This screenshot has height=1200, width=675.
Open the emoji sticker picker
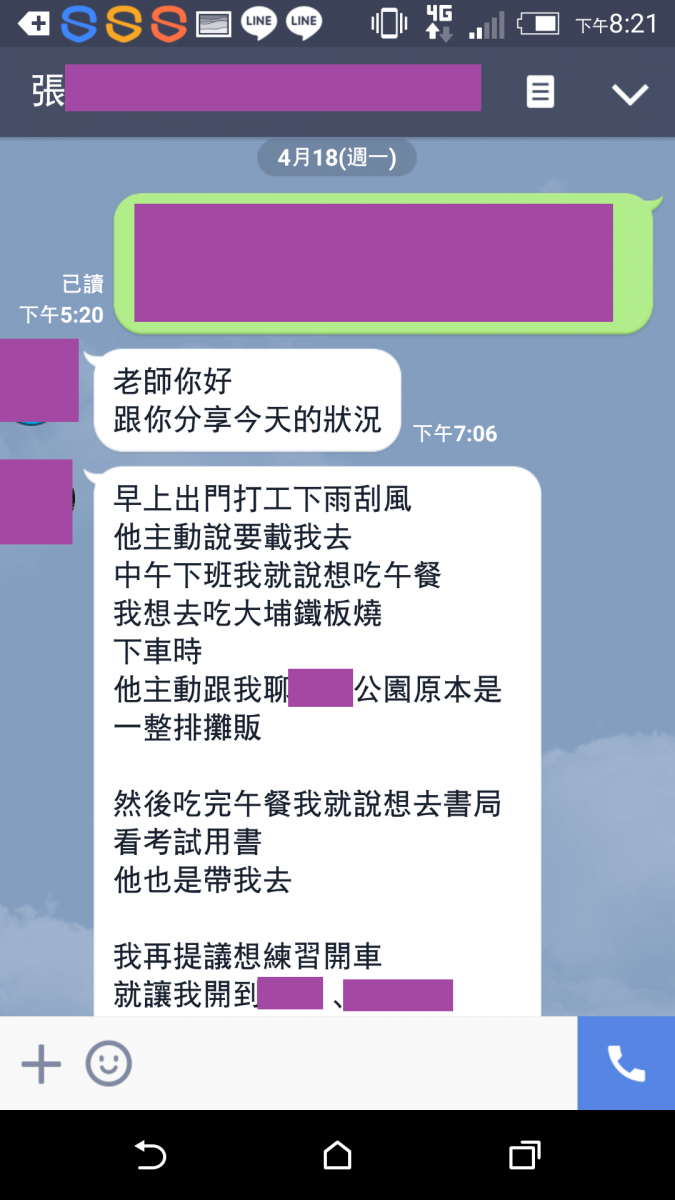point(108,1064)
